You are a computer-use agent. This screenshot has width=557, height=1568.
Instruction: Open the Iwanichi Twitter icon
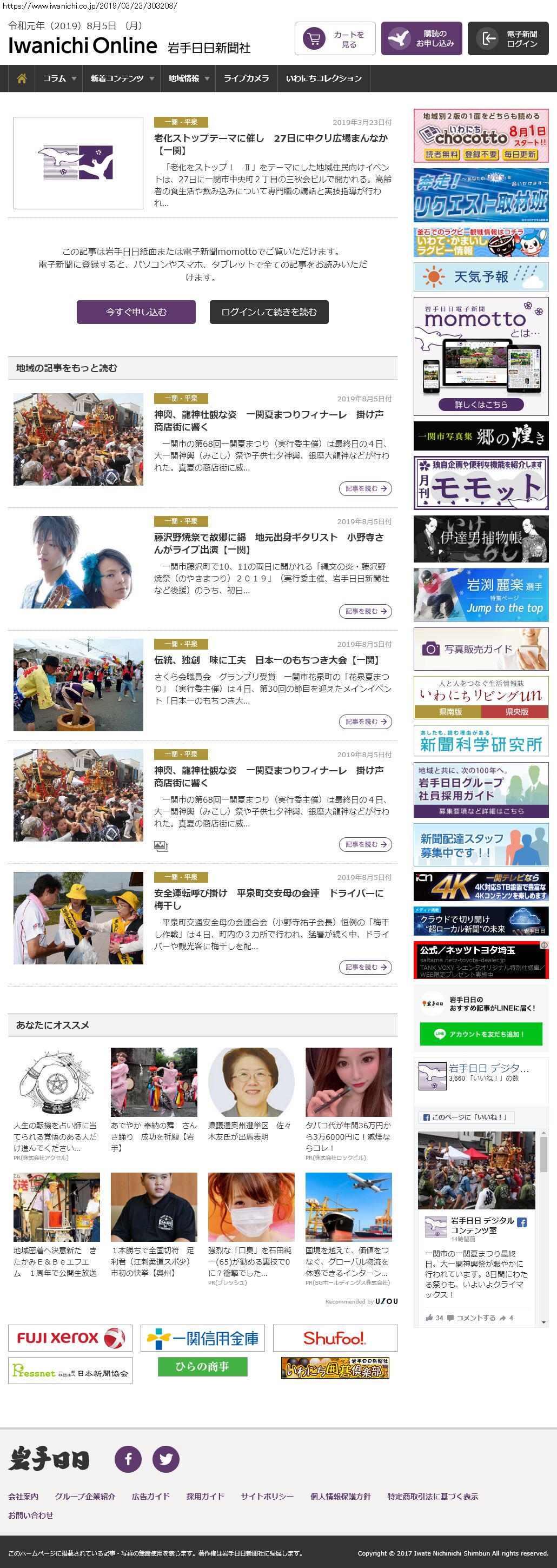click(x=165, y=1459)
